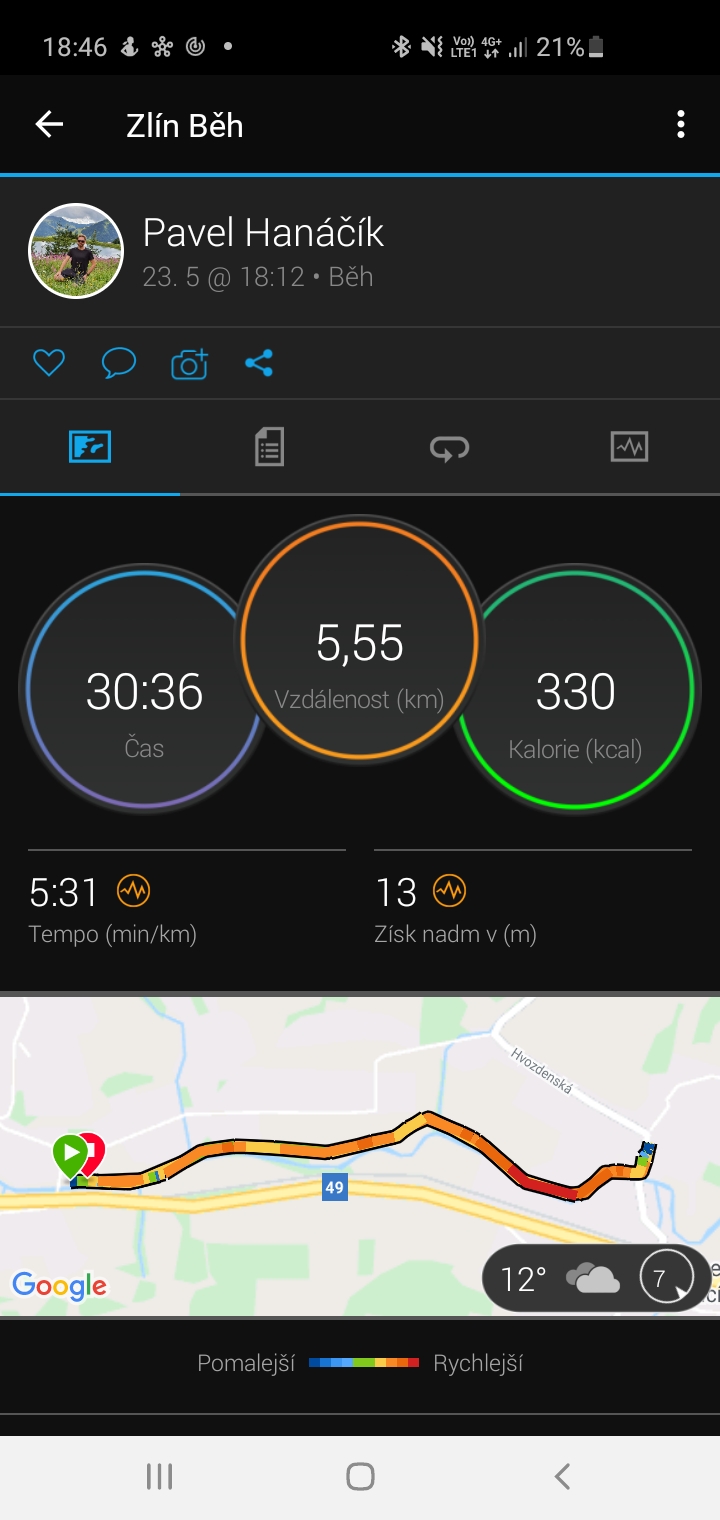
Task: Go back using the top-left arrow
Action: click(49, 125)
